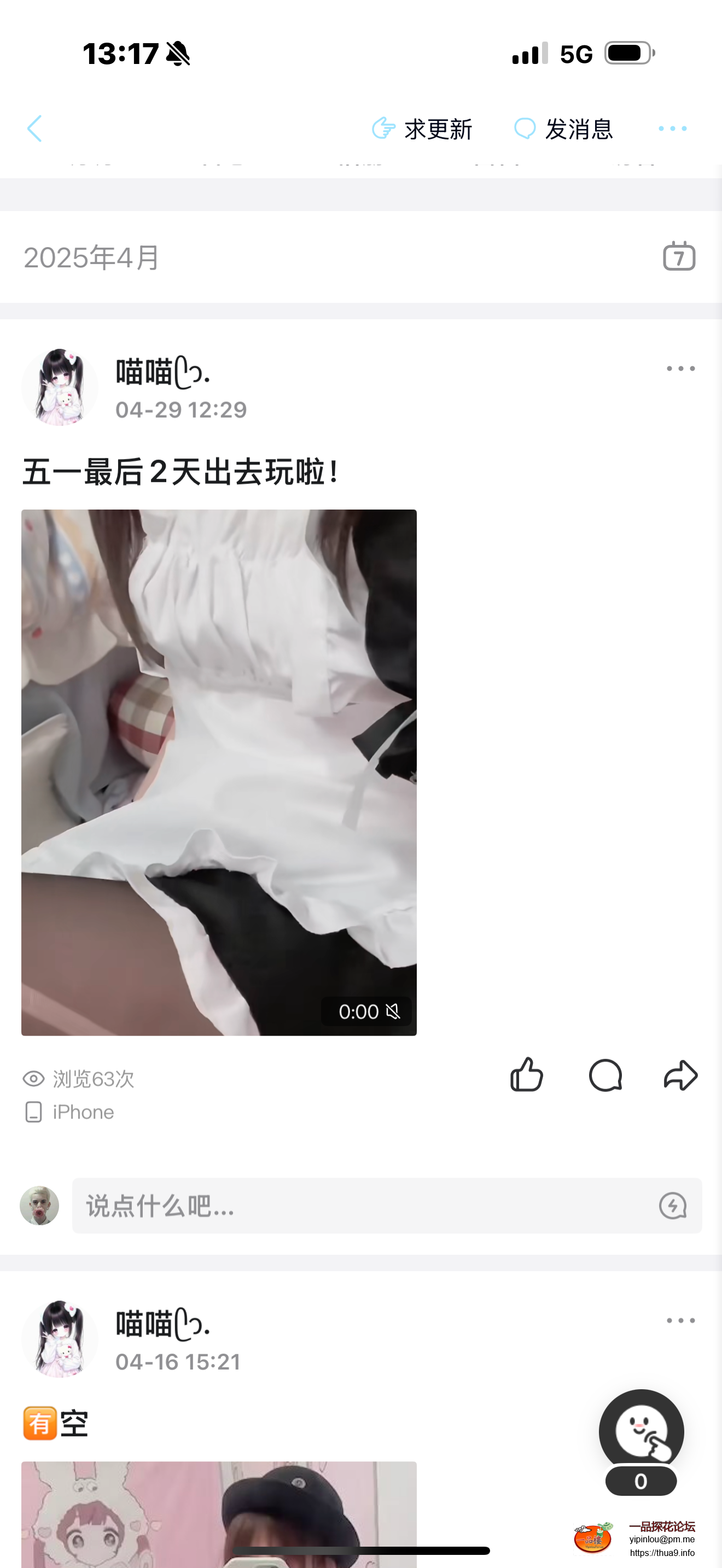Image resolution: width=722 pixels, height=1568 pixels.
Task: Share the 五一最后2天出去玩啦 post
Action: [680, 1075]
